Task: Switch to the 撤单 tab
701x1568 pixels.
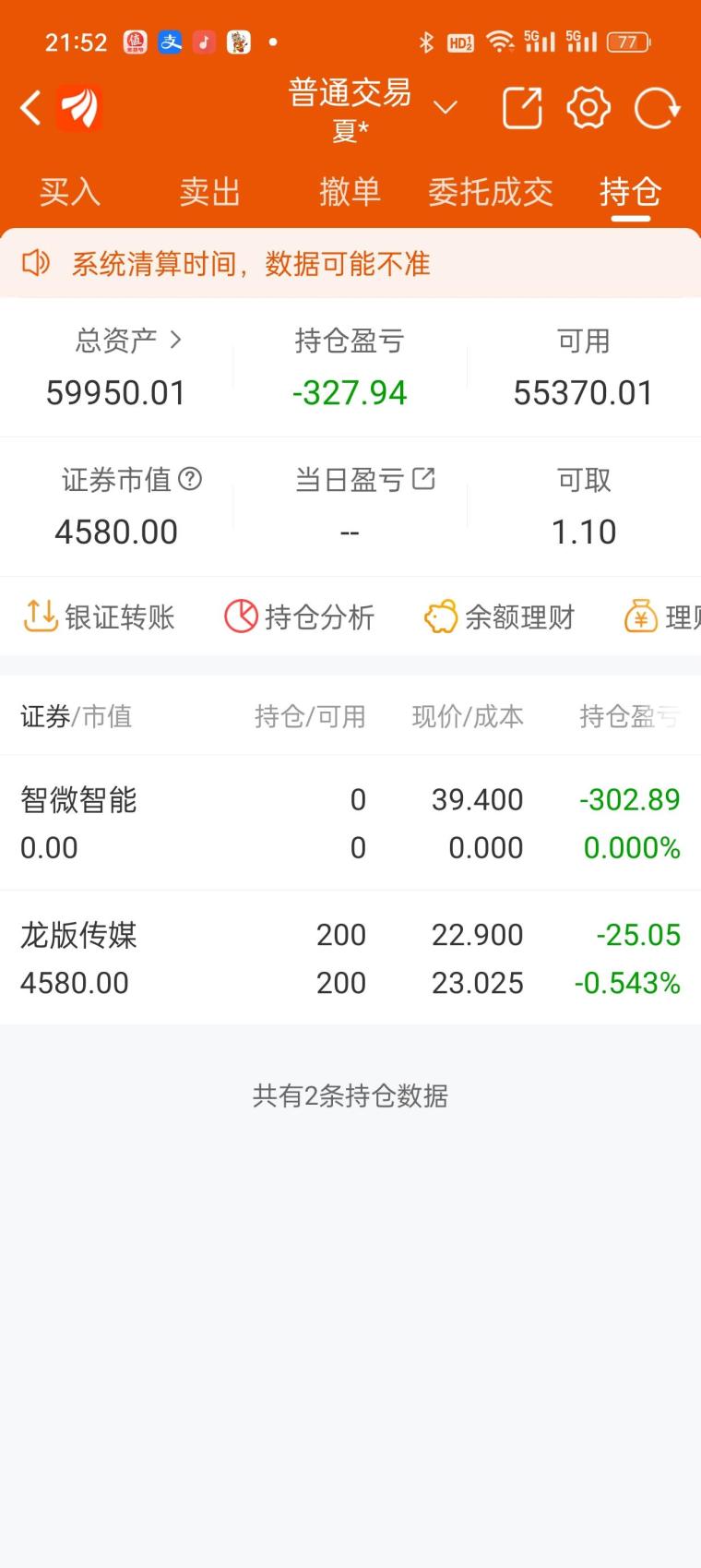Action: 350,192
